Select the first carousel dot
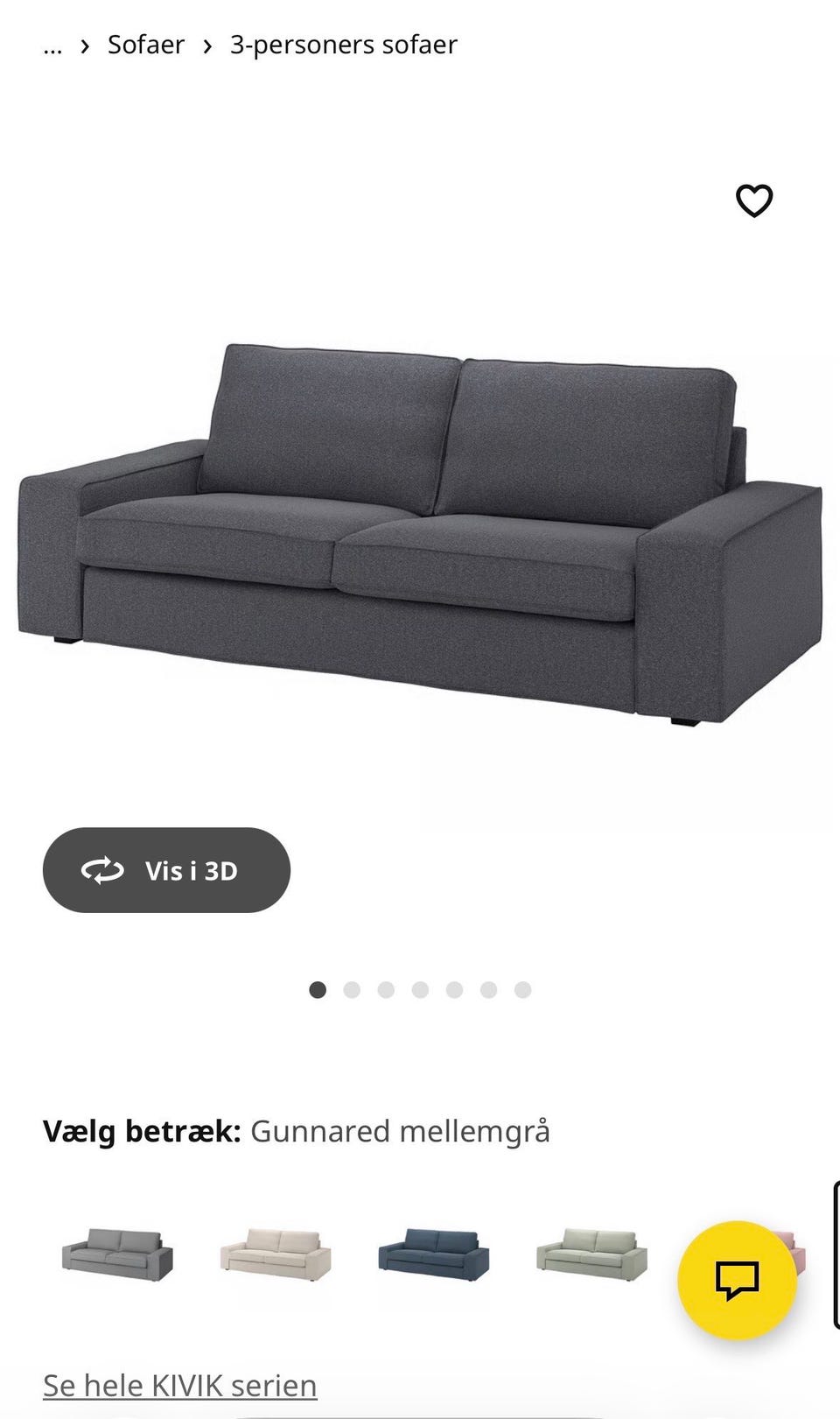This screenshot has width=840, height=1419. 318,989
